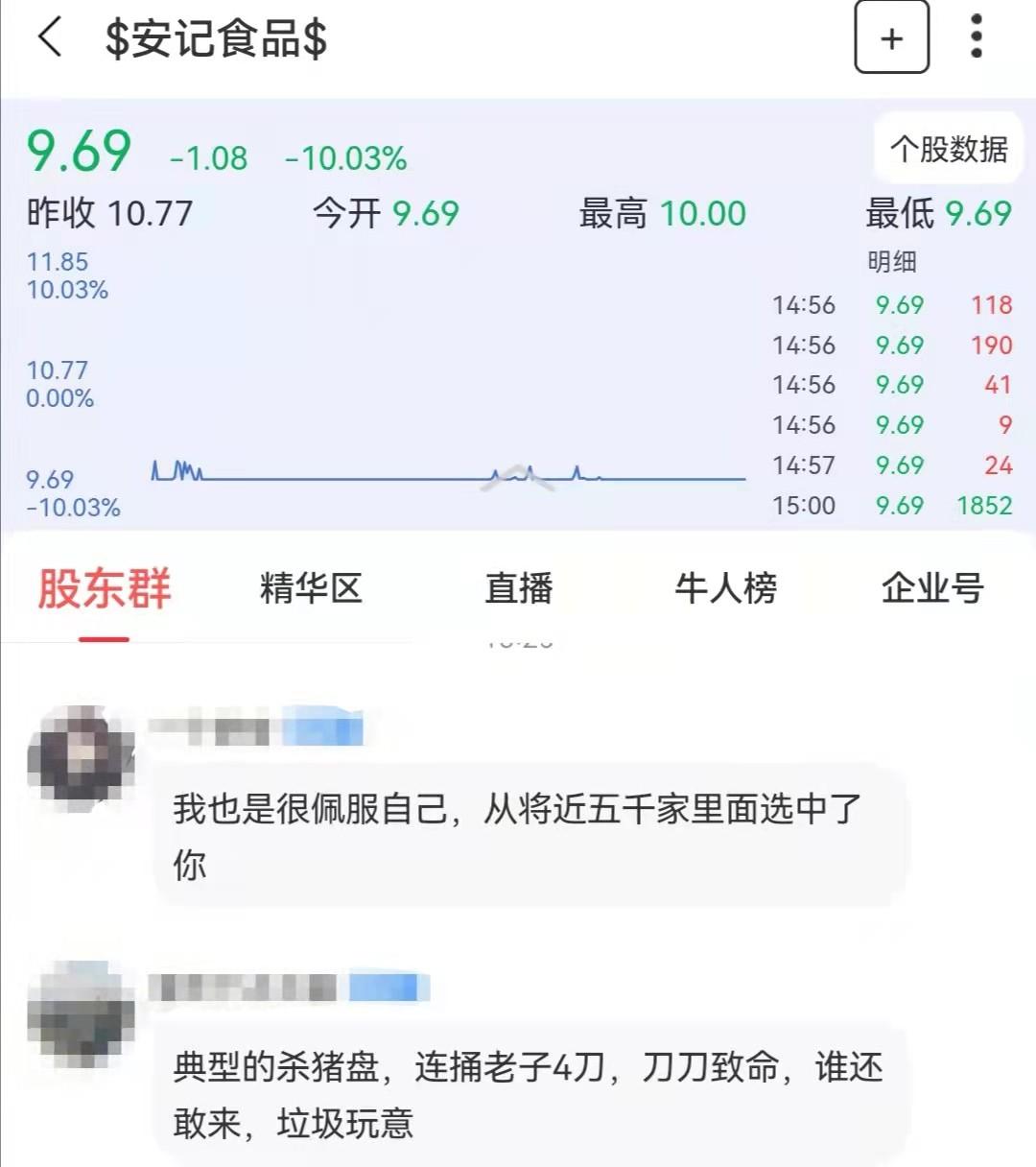Open the three-dot overflow menu

pos(977,36)
